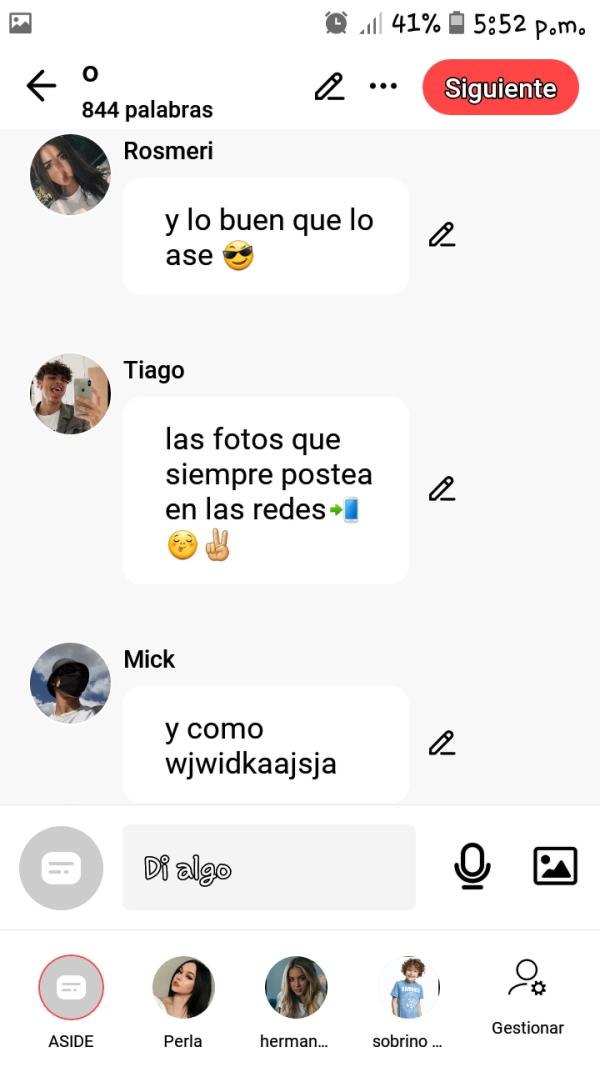Edit Tiago's message about fotos
This screenshot has width=600, height=1067.
pos(442,489)
